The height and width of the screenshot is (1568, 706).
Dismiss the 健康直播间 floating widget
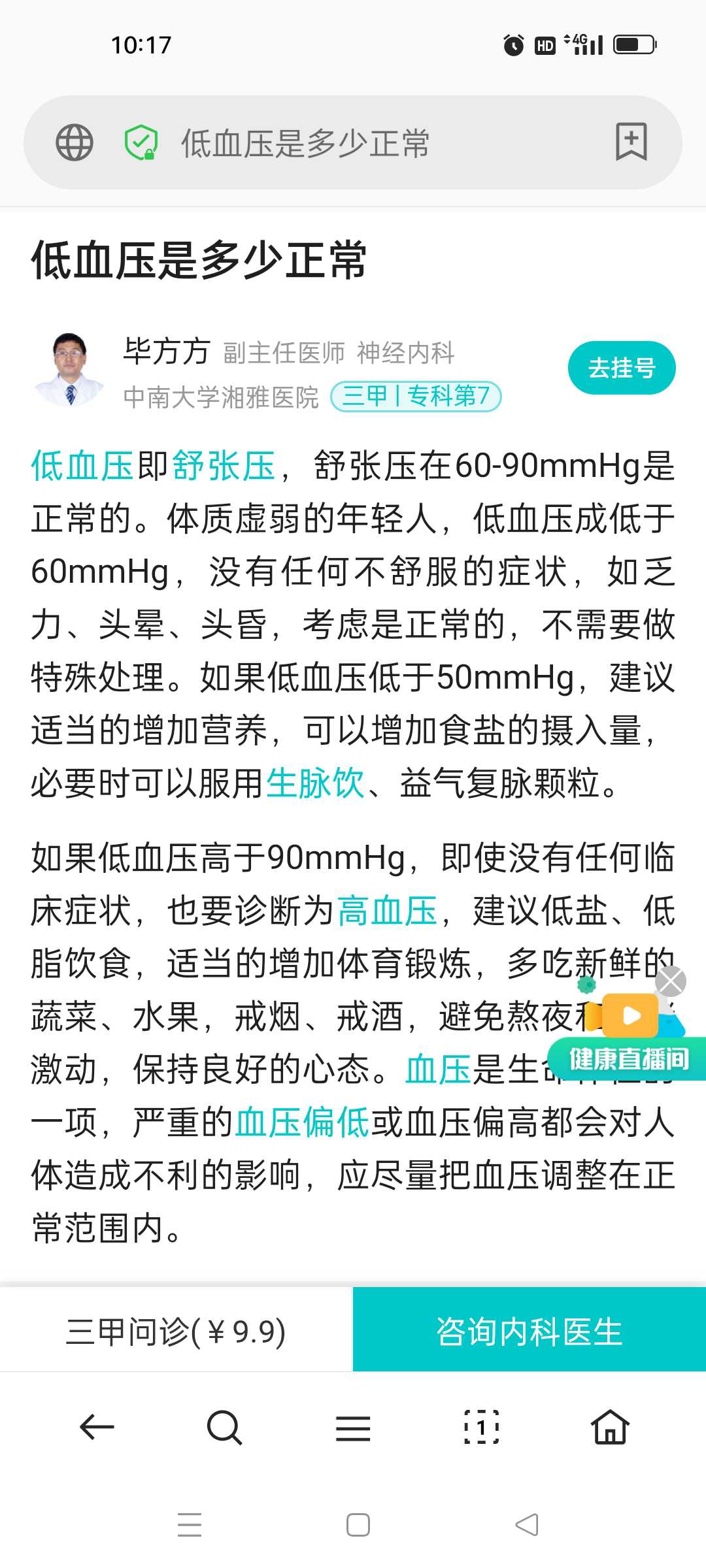[671, 981]
